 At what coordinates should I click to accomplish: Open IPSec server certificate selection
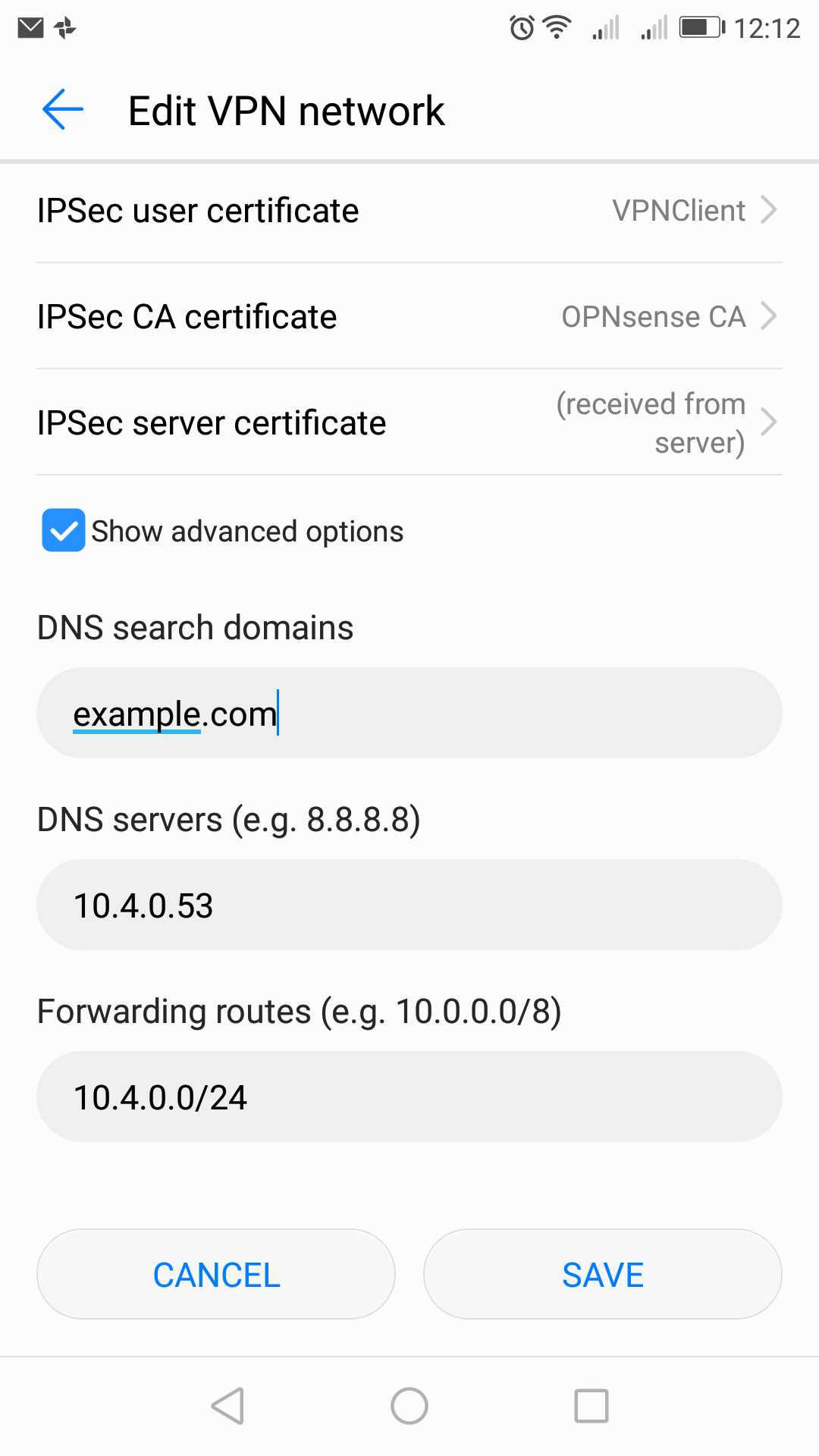pyautogui.click(x=409, y=422)
